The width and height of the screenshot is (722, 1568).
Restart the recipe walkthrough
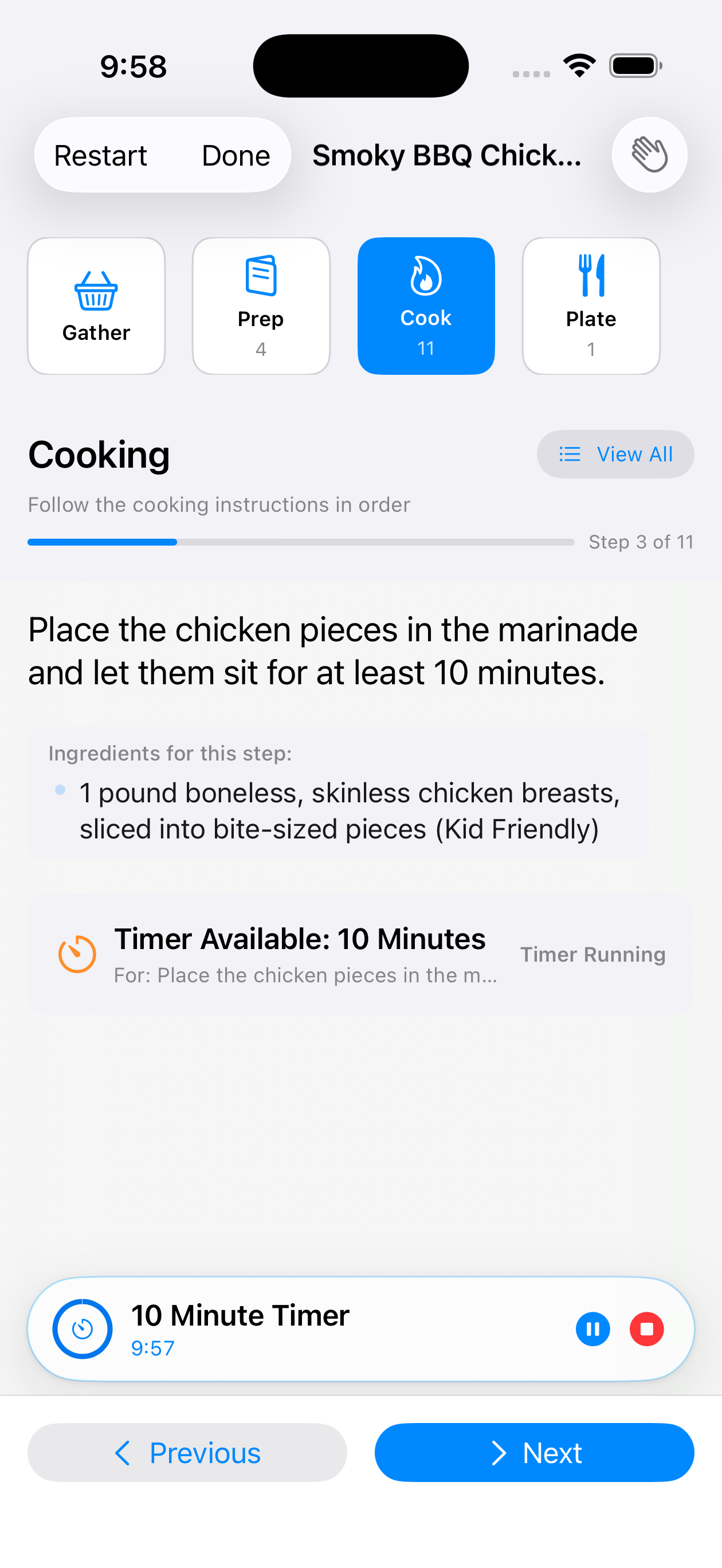coord(100,155)
